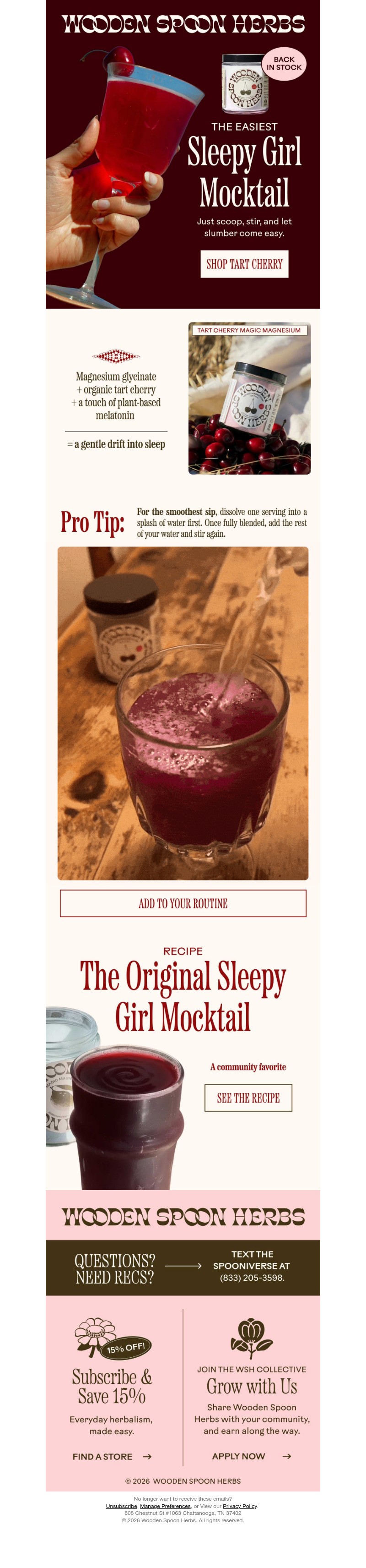View the Privacy Policy link
366x1568 pixels.
click(240, 1506)
